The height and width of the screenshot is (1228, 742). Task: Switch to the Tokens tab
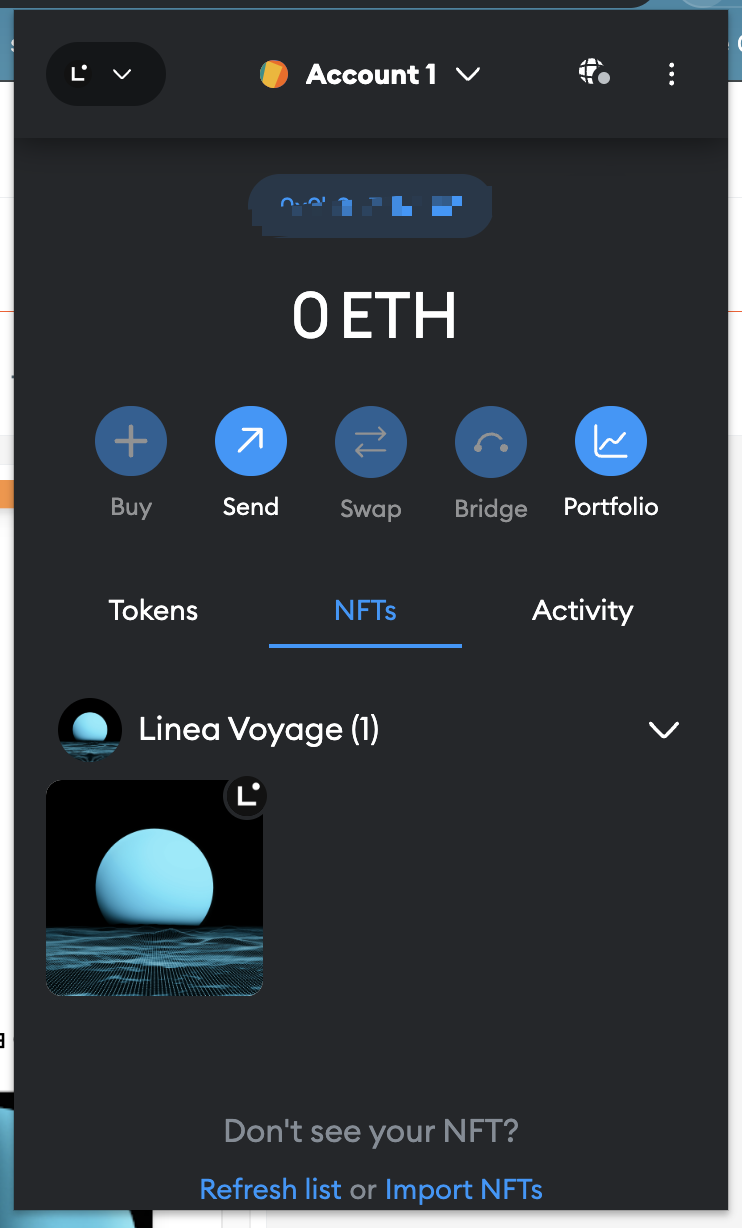point(153,611)
